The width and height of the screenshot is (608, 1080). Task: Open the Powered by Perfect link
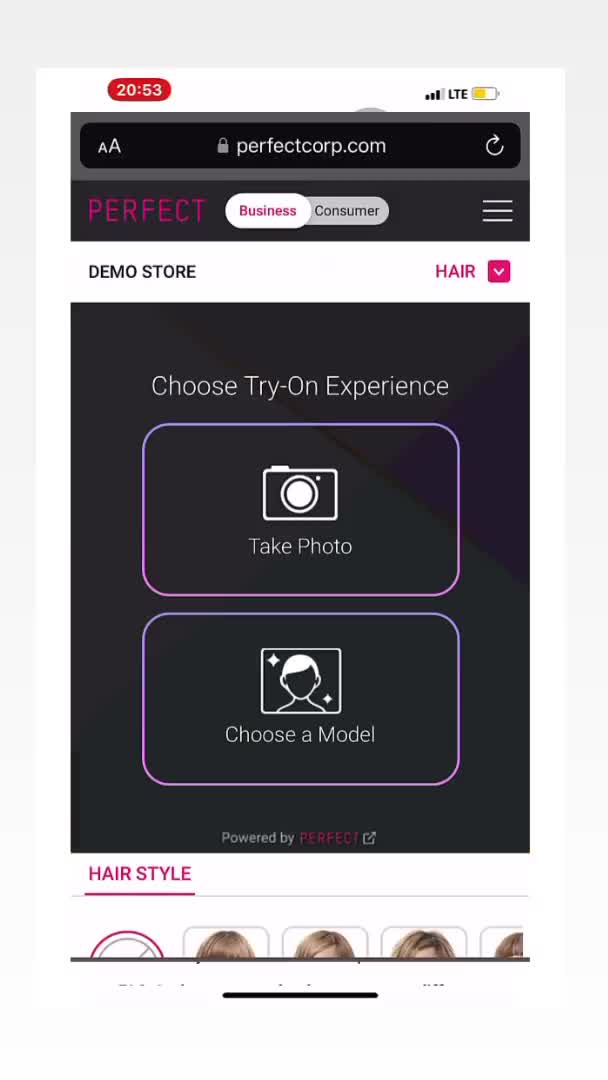click(x=299, y=838)
